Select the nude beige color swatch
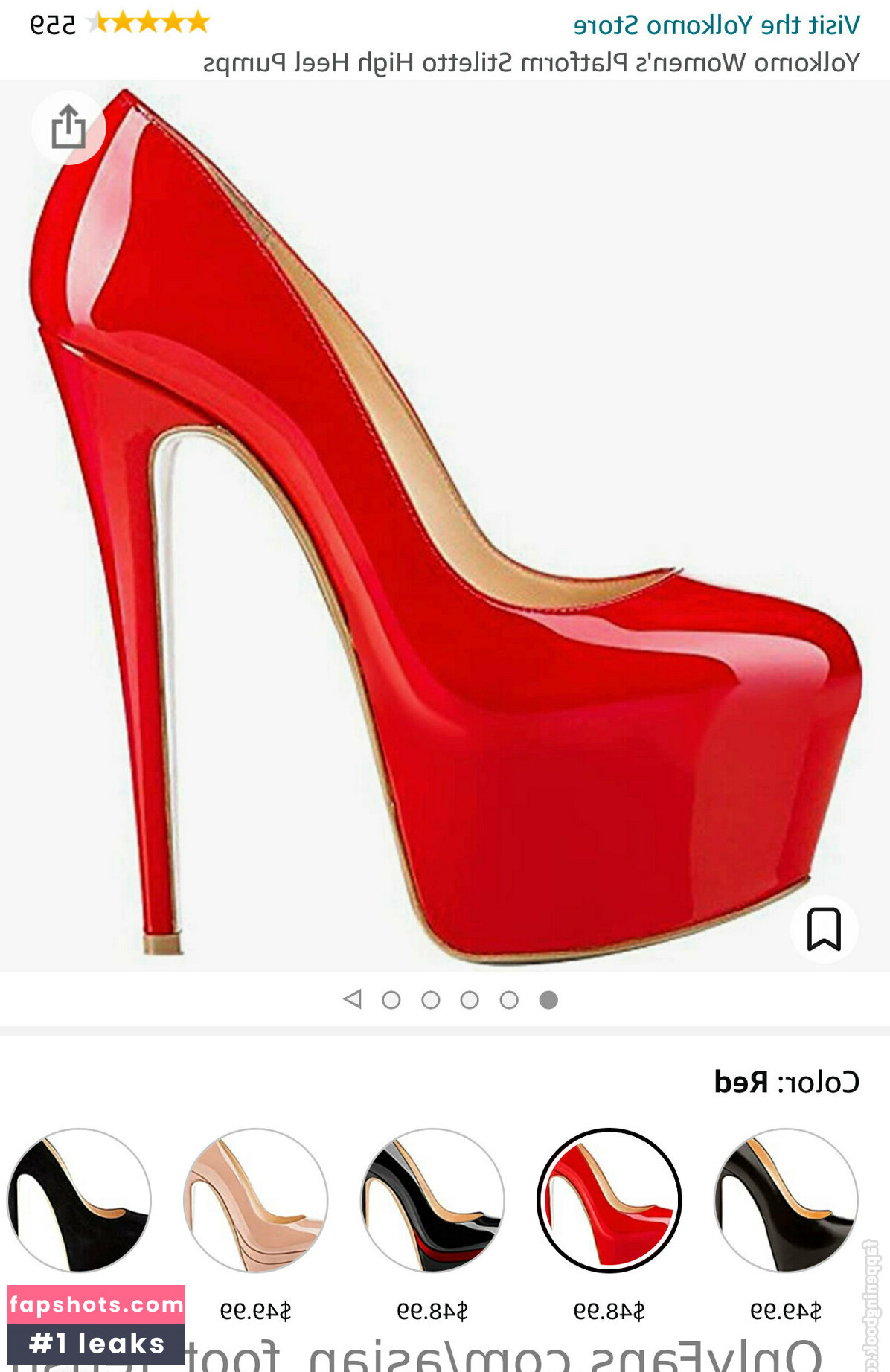890x1372 pixels. 255,1200
